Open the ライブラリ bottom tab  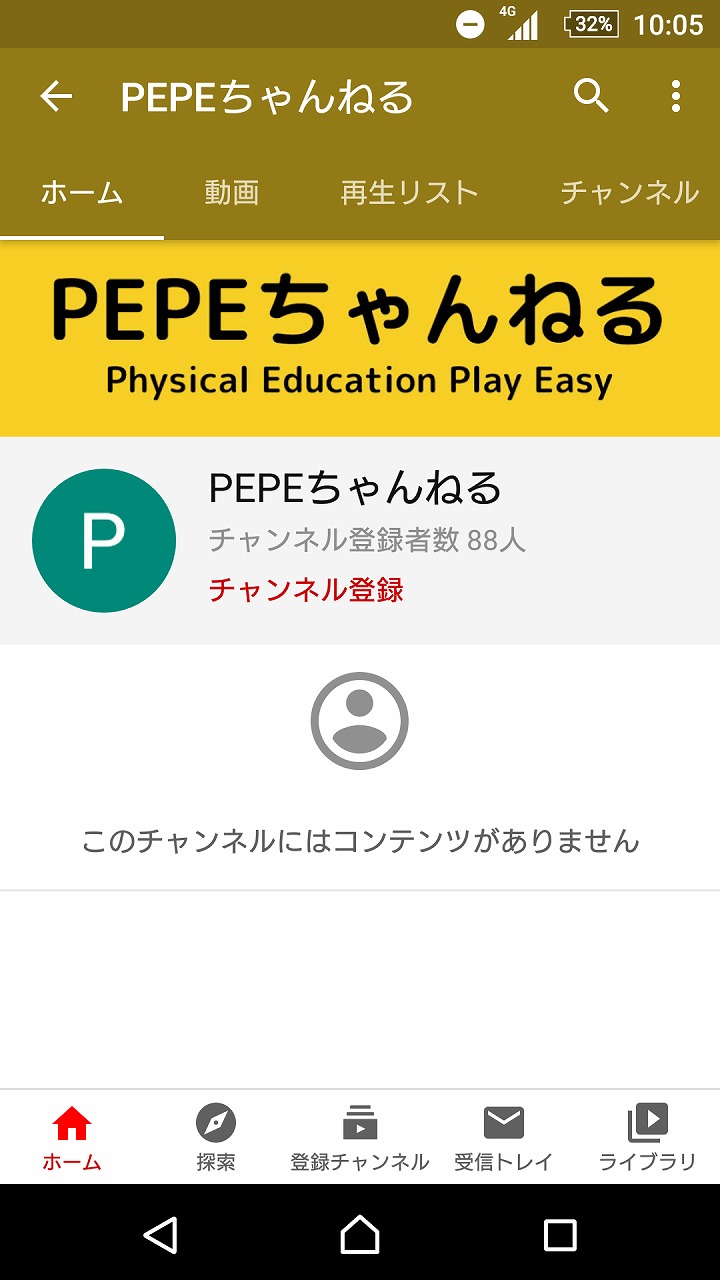click(648, 1137)
